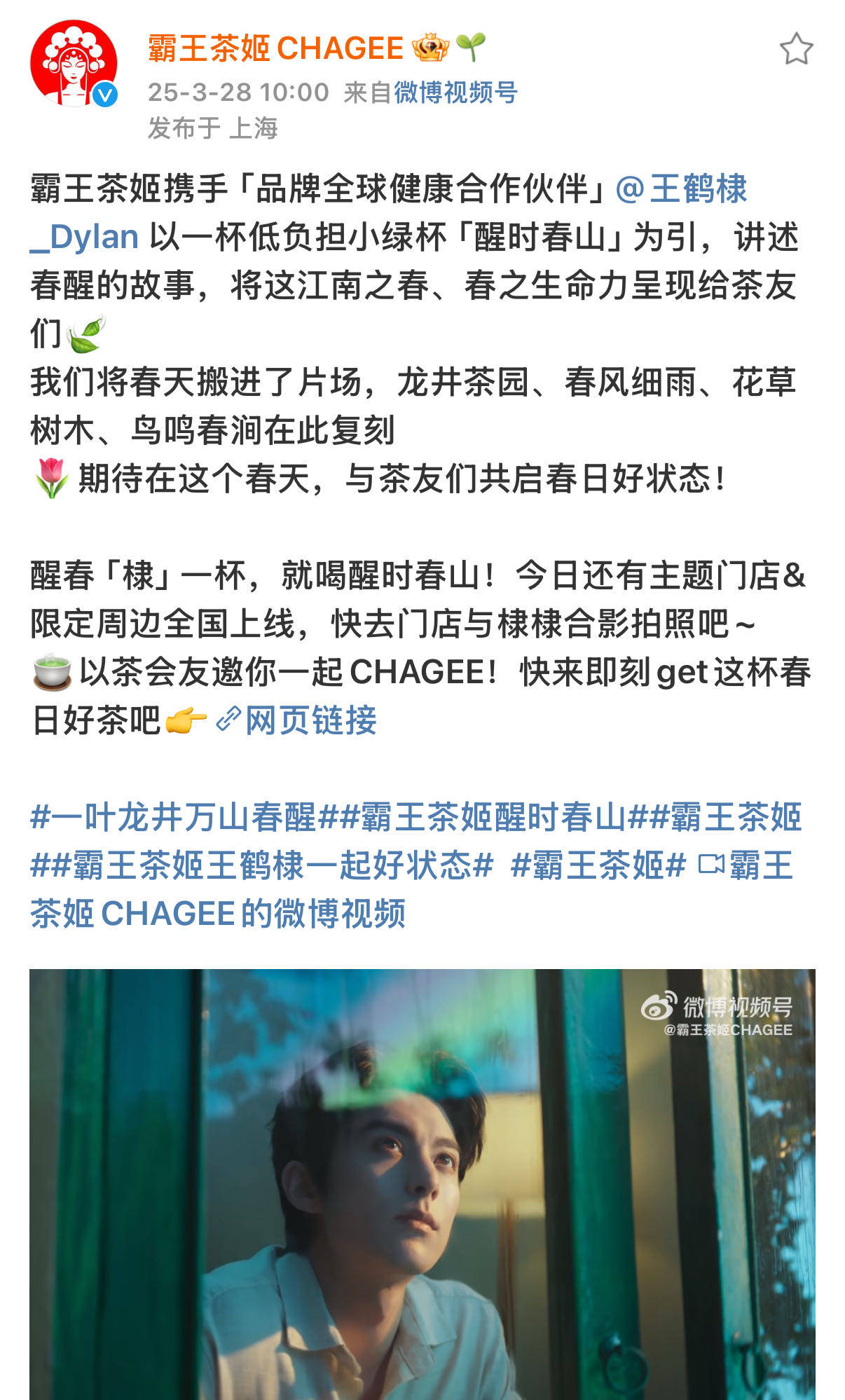
Task: Open the 霸王茶姬 CHAGEE profile avatar
Action: coord(74,64)
